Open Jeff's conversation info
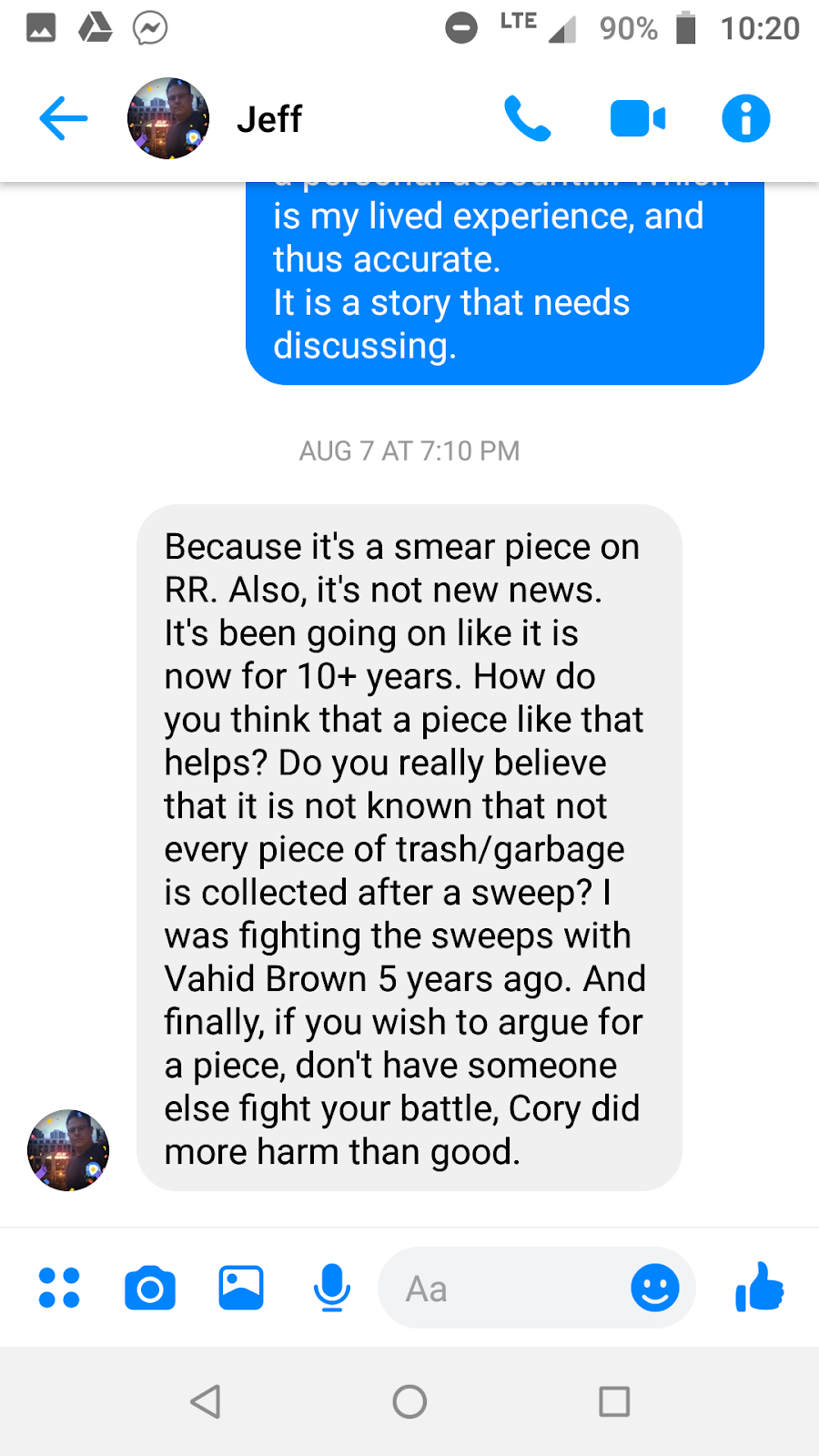 coord(745,118)
